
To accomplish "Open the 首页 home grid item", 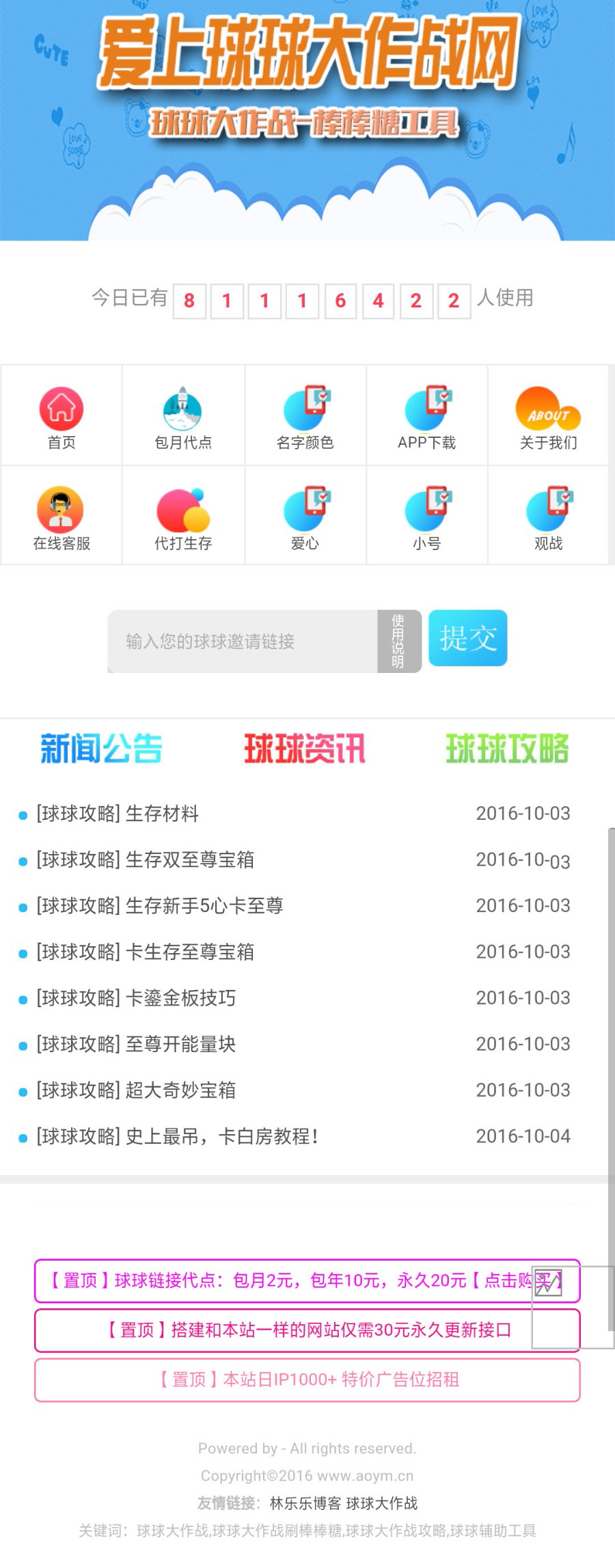I will (x=61, y=416).
